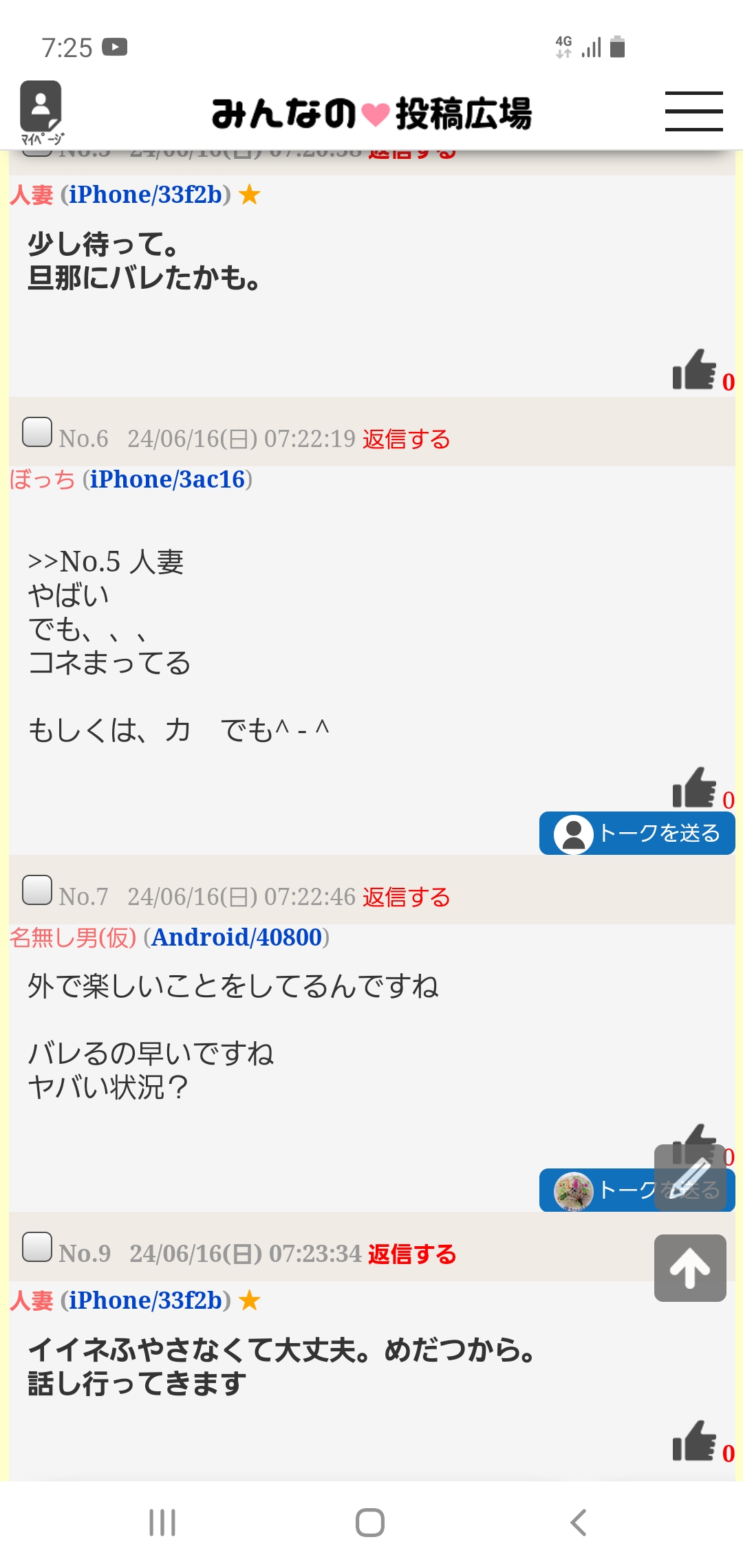Open the hamburger menu
The width and height of the screenshot is (743, 1568).
click(693, 110)
